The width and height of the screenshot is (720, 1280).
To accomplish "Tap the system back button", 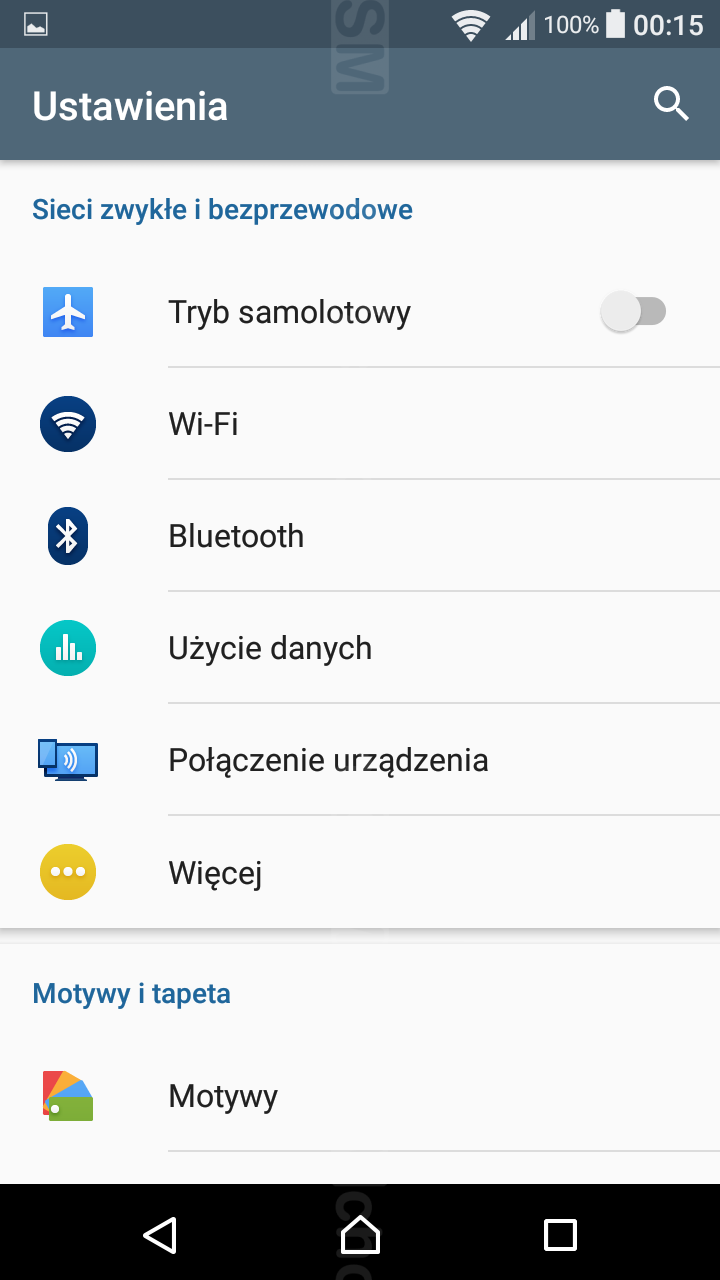I will (160, 1234).
